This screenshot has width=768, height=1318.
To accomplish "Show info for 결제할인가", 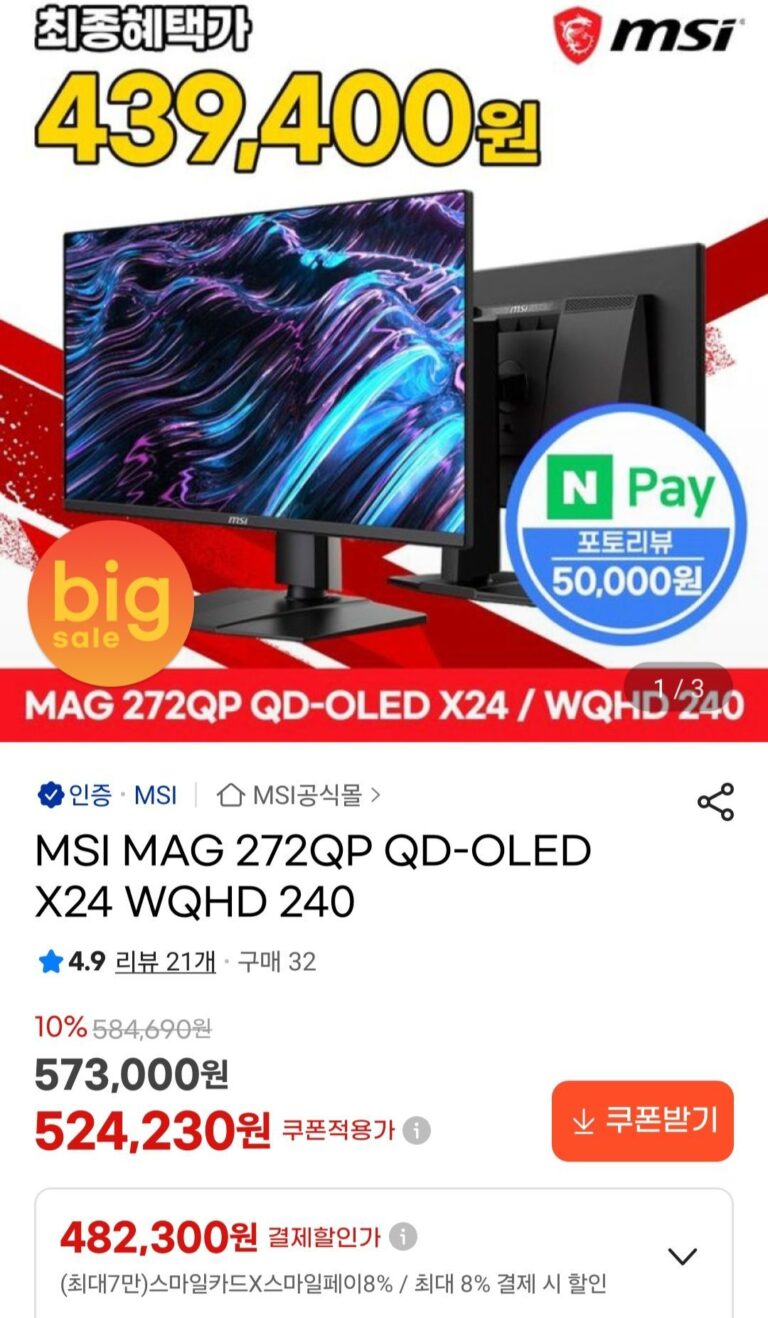I will click(402, 1237).
